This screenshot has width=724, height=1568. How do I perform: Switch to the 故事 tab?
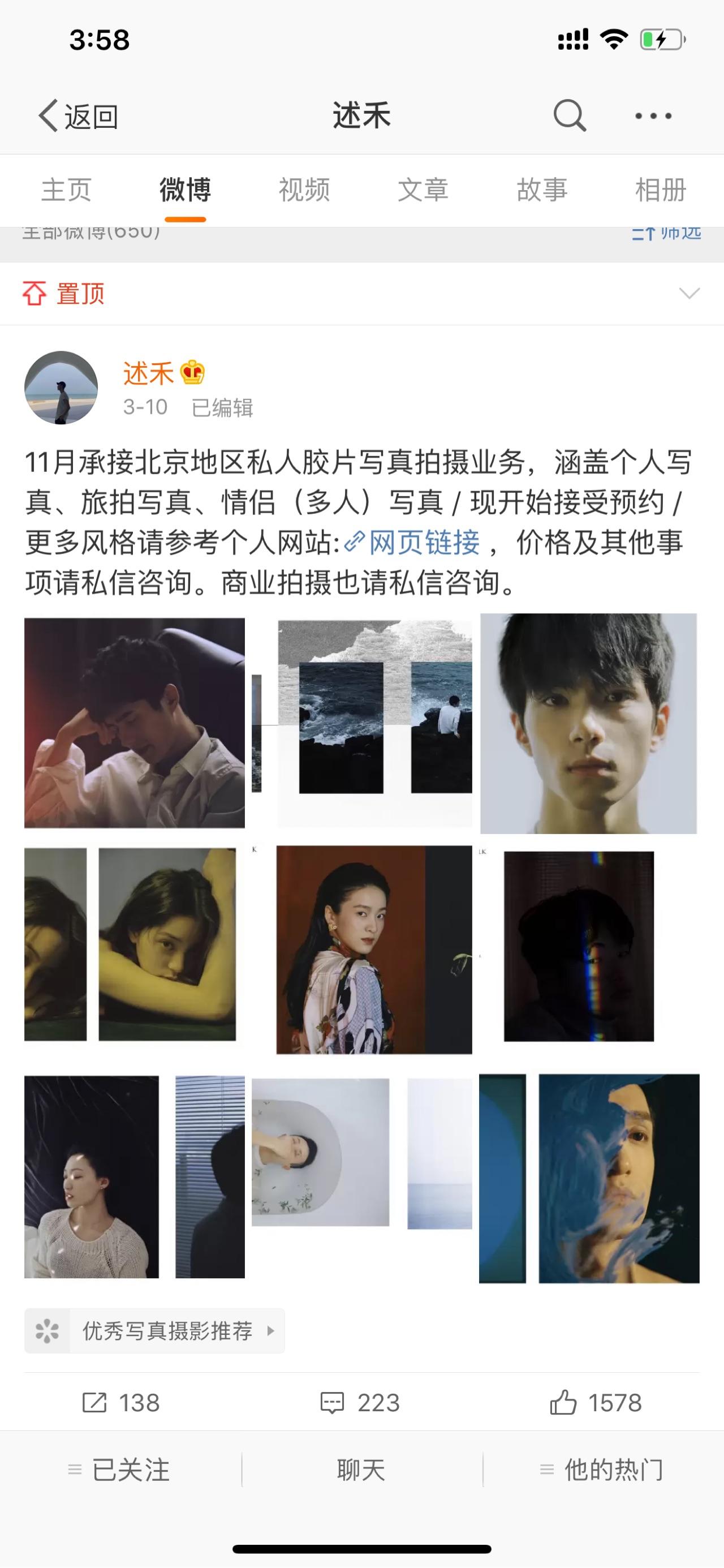[541, 190]
